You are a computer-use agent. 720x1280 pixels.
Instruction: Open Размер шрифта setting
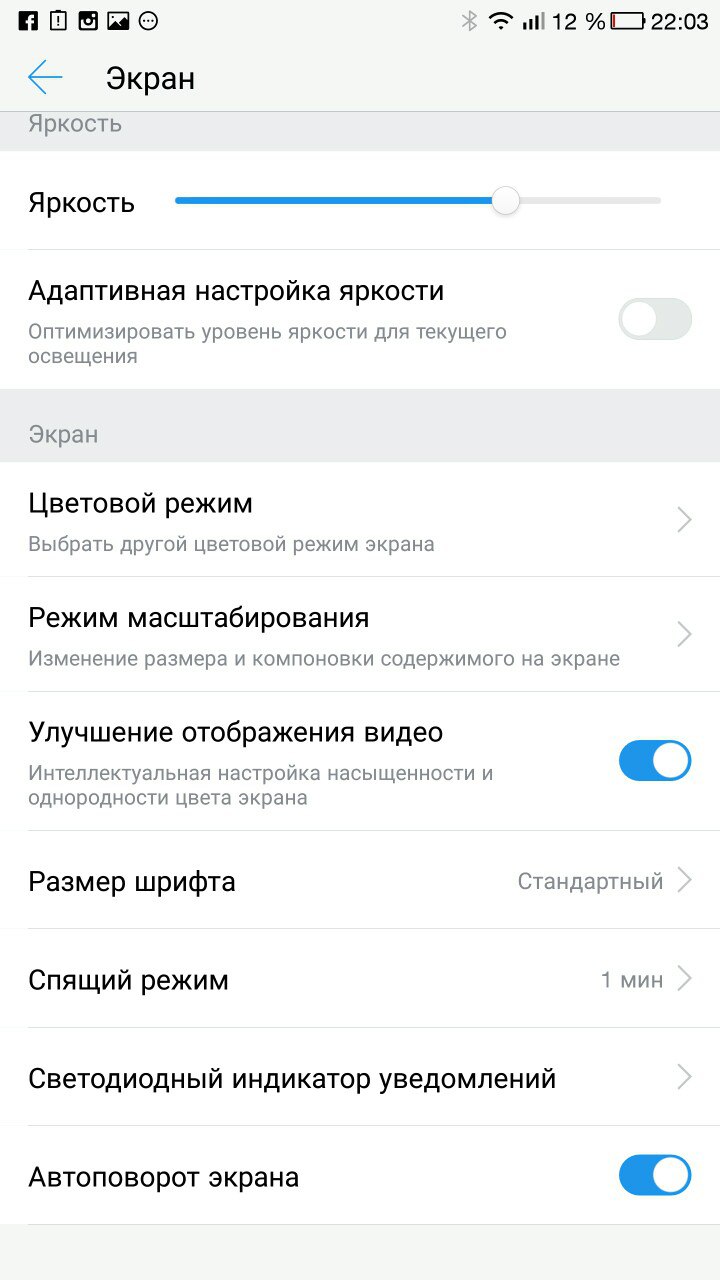[360, 881]
